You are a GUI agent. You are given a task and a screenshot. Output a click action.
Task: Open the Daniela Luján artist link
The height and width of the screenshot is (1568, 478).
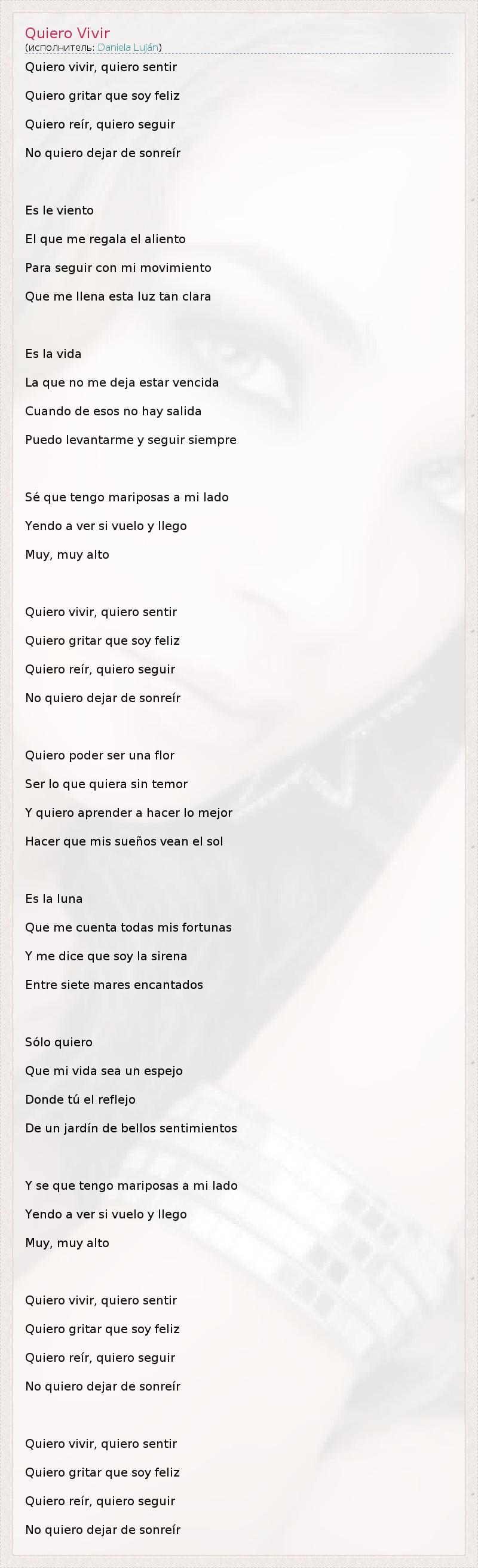128,47
